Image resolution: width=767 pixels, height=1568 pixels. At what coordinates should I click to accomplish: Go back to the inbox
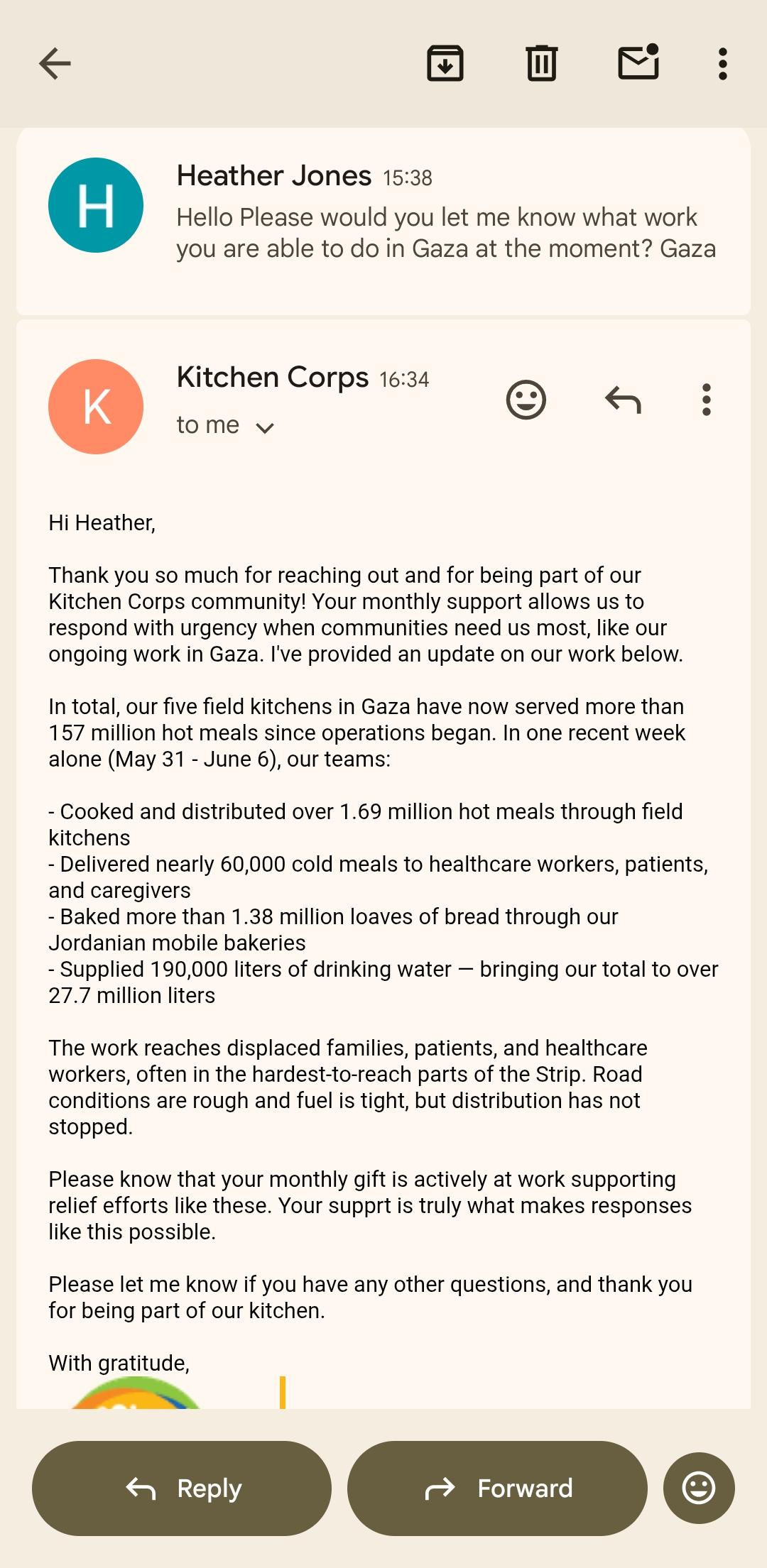tap(55, 63)
